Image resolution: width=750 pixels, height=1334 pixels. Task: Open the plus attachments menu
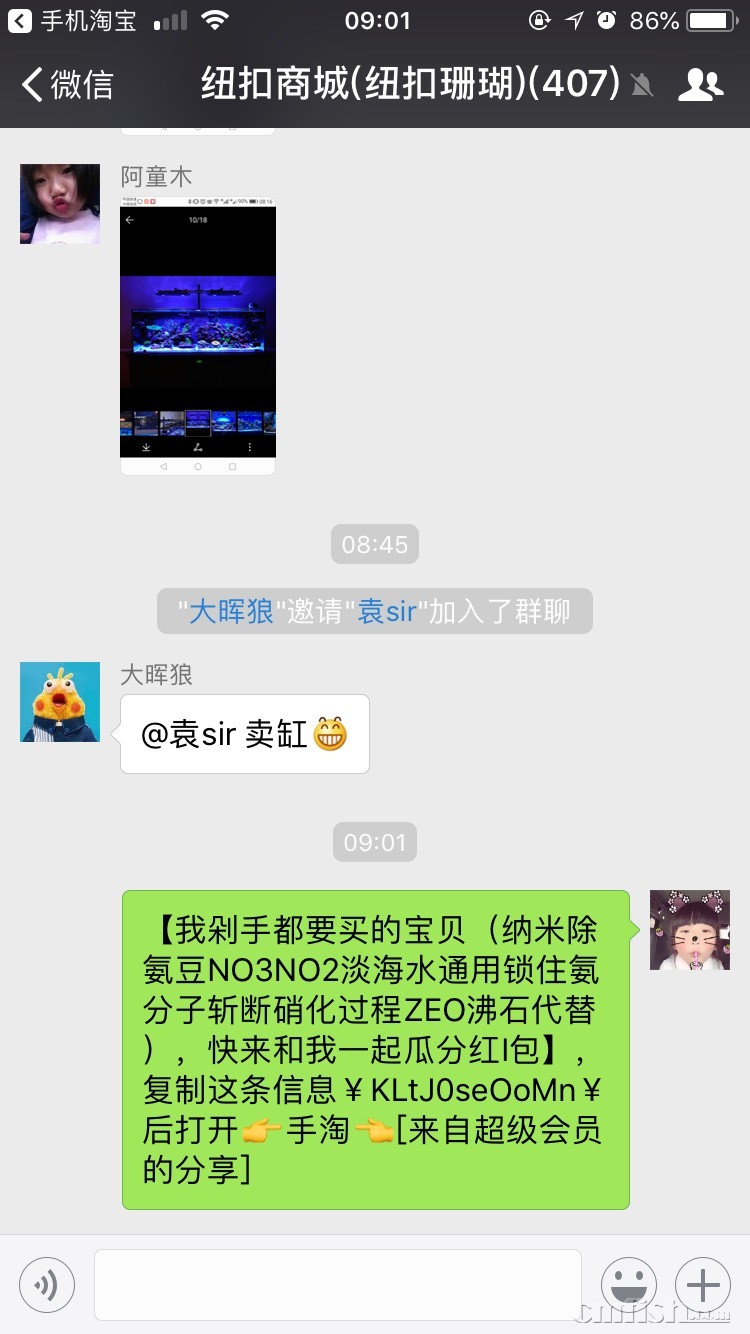pyautogui.click(x=703, y=1285)
